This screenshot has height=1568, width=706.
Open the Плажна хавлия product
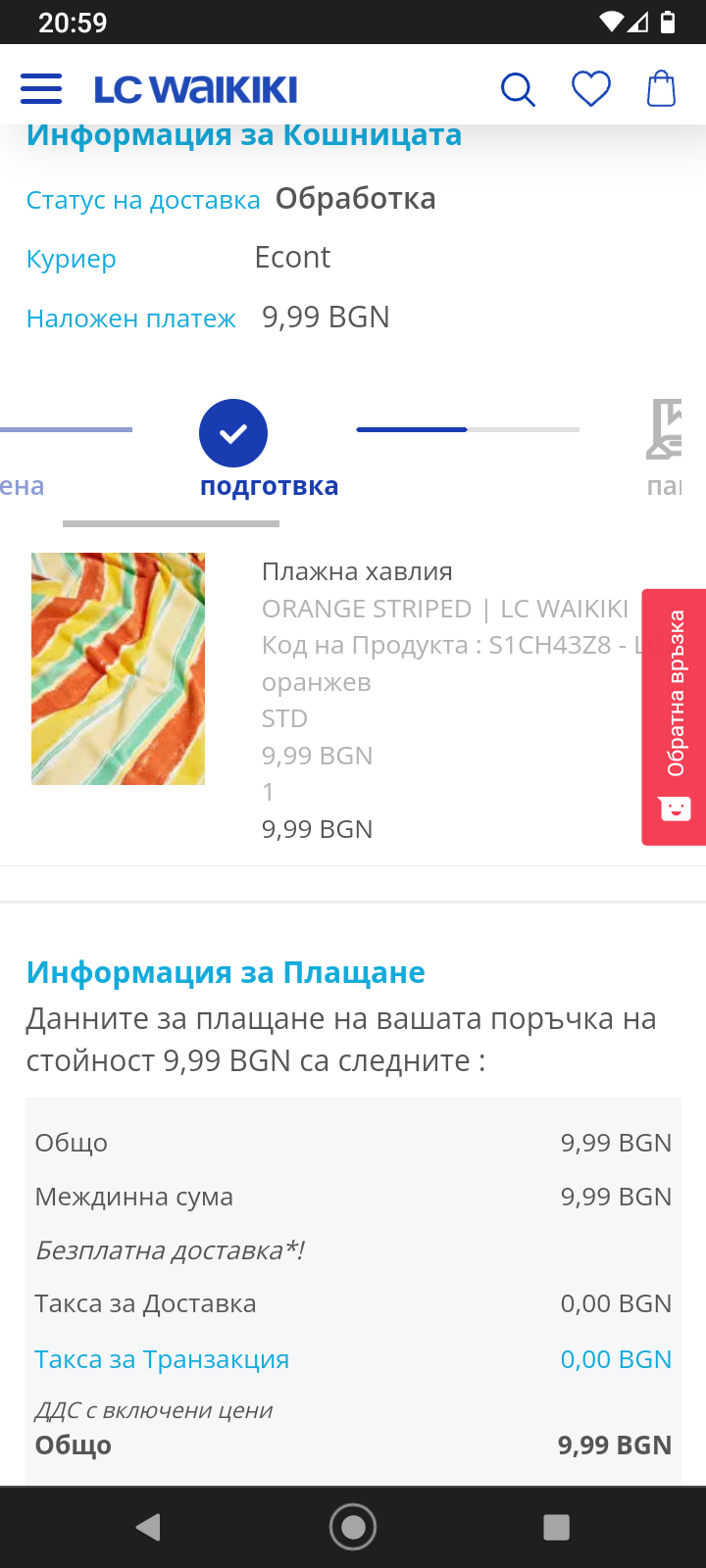pyautogui.click(x=357, y=571)
